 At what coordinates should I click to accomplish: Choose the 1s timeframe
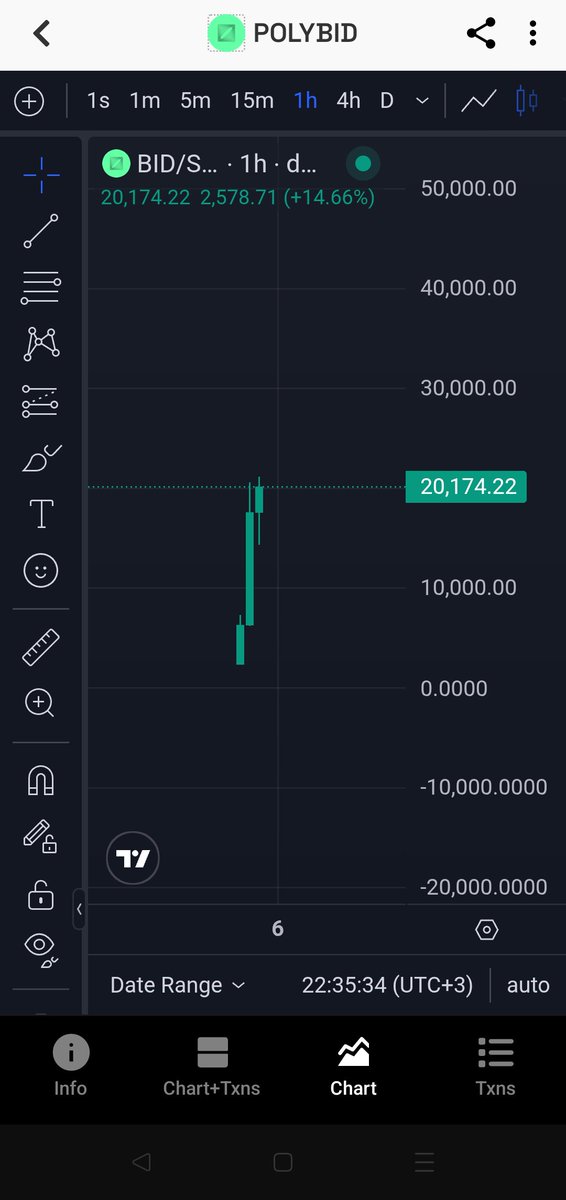pos(98,100)
